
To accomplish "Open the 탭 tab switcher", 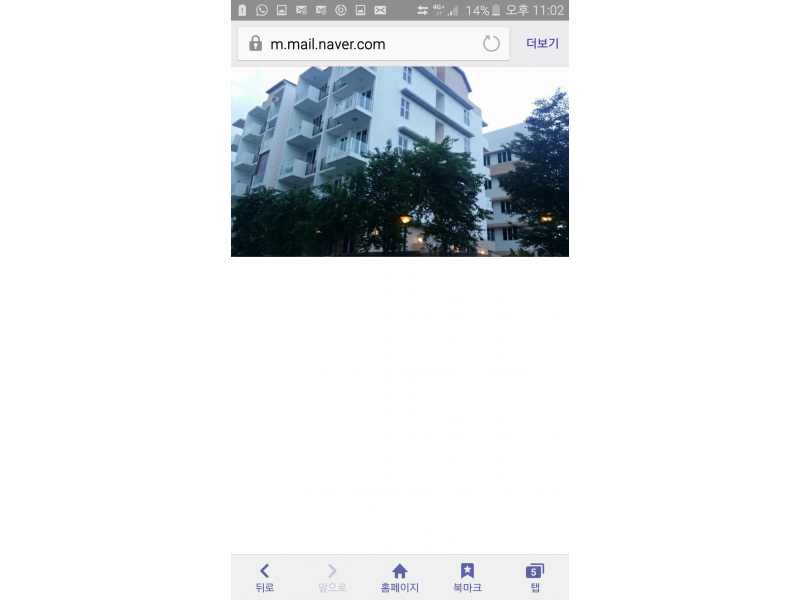I will pos(535,578).
